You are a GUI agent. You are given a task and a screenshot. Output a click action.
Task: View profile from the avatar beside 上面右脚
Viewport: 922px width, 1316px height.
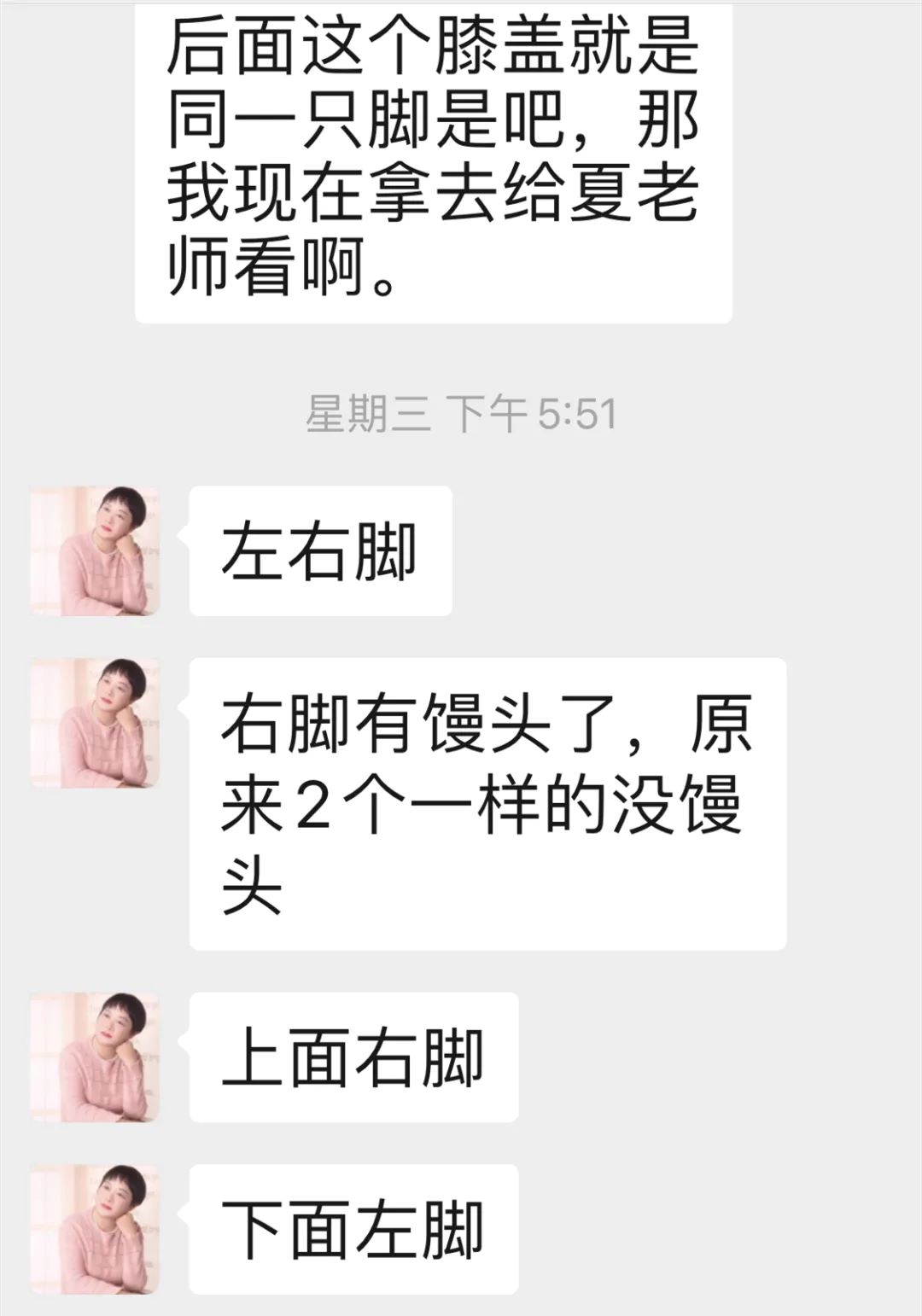click(x=95, y=1057)
